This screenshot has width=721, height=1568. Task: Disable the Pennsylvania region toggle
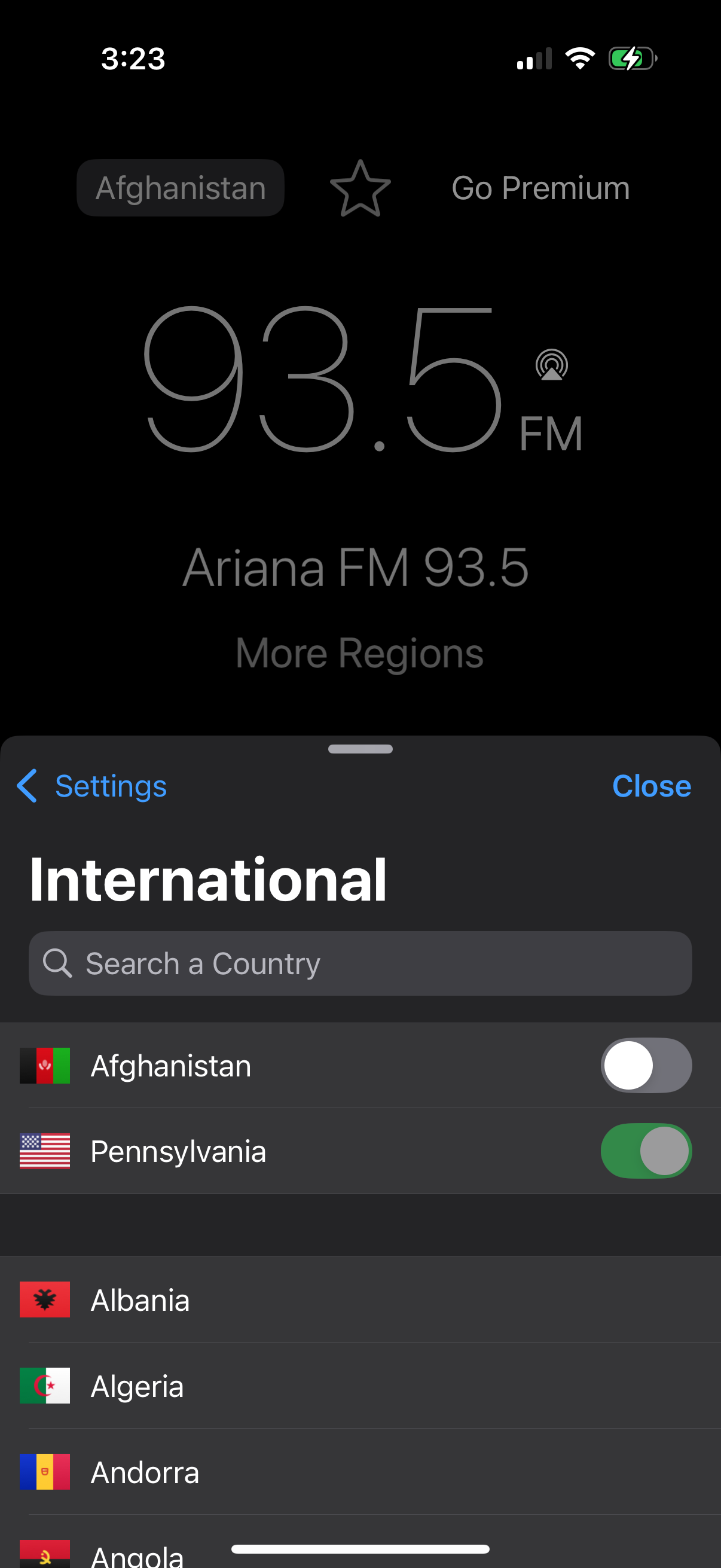pos(646,1151)
